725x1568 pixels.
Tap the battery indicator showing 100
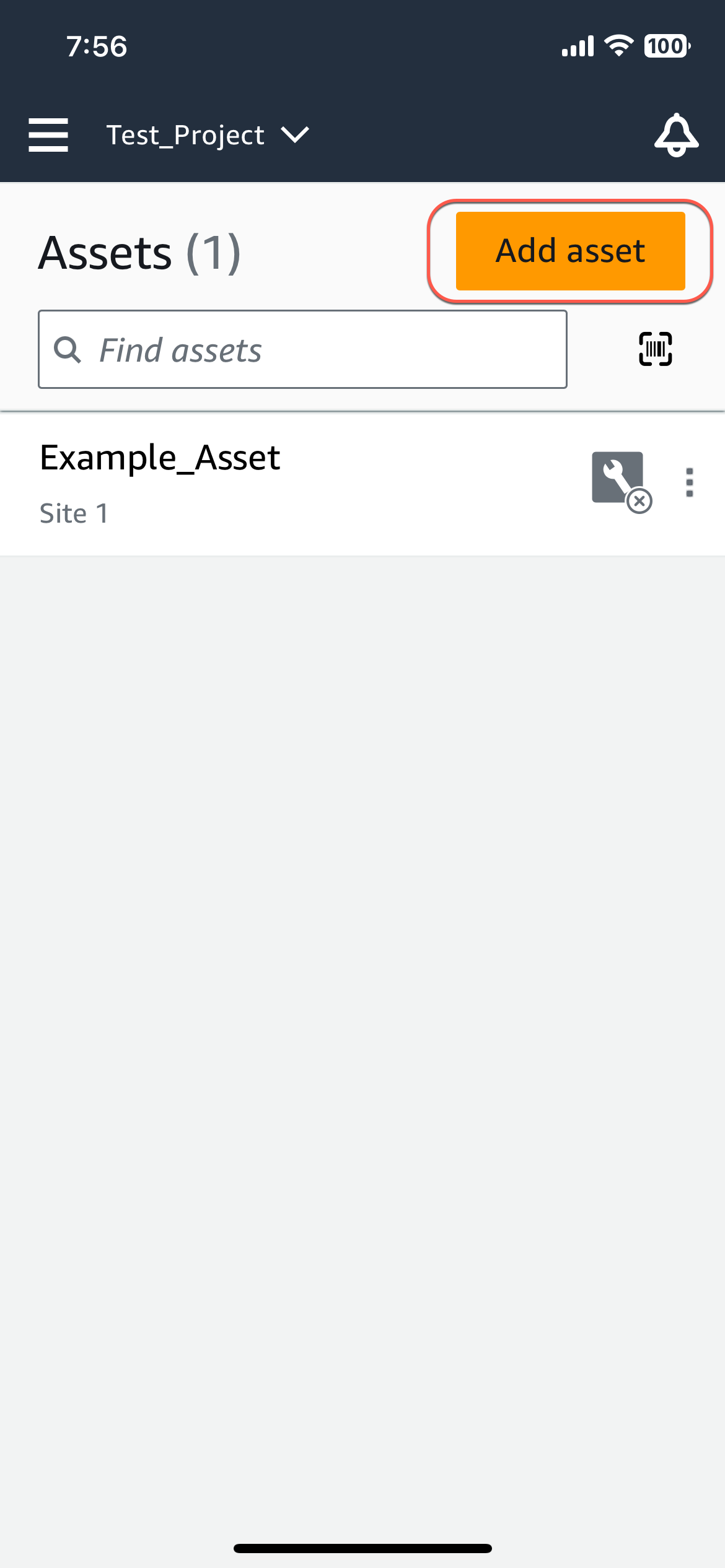click(x=667, y=45)
